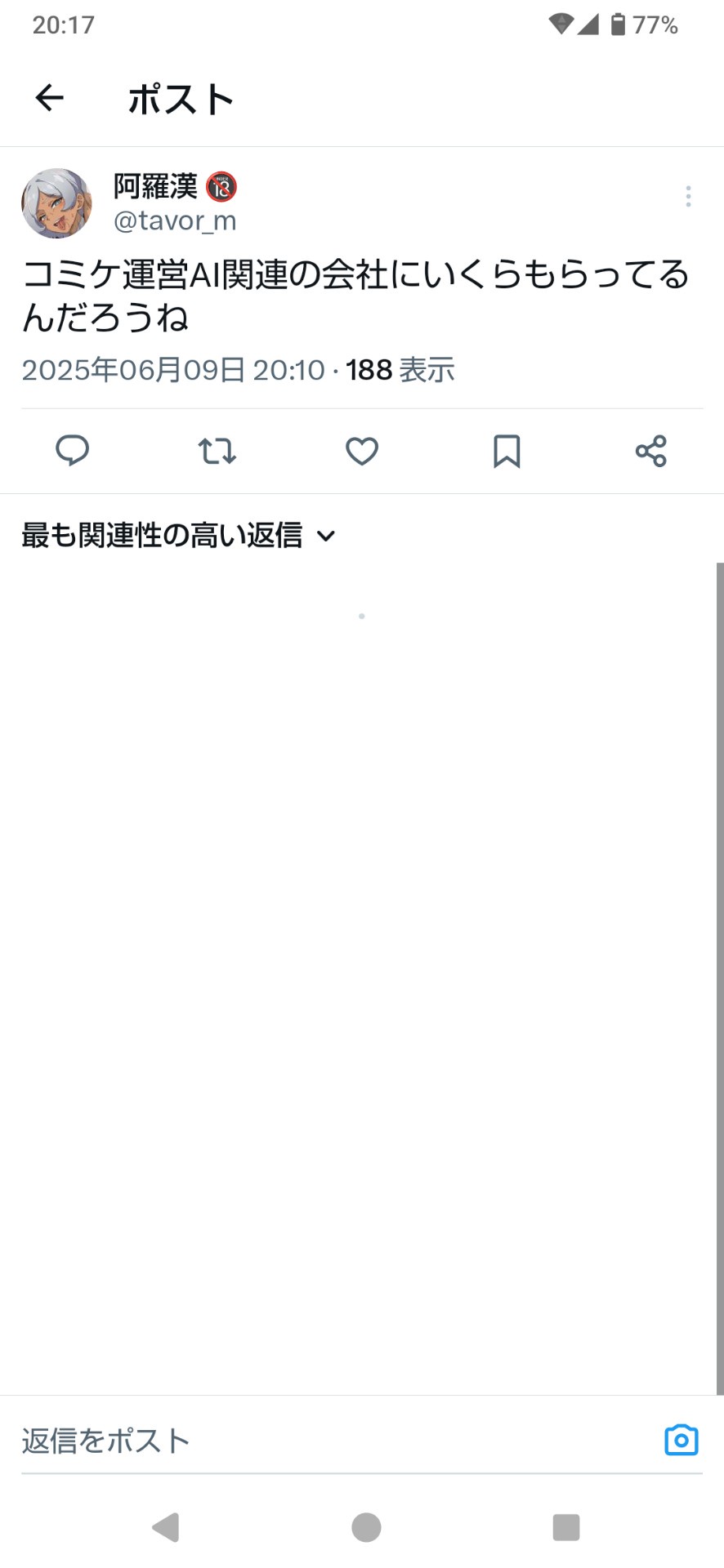Focus the 返信をポスト reply field

335,1441
